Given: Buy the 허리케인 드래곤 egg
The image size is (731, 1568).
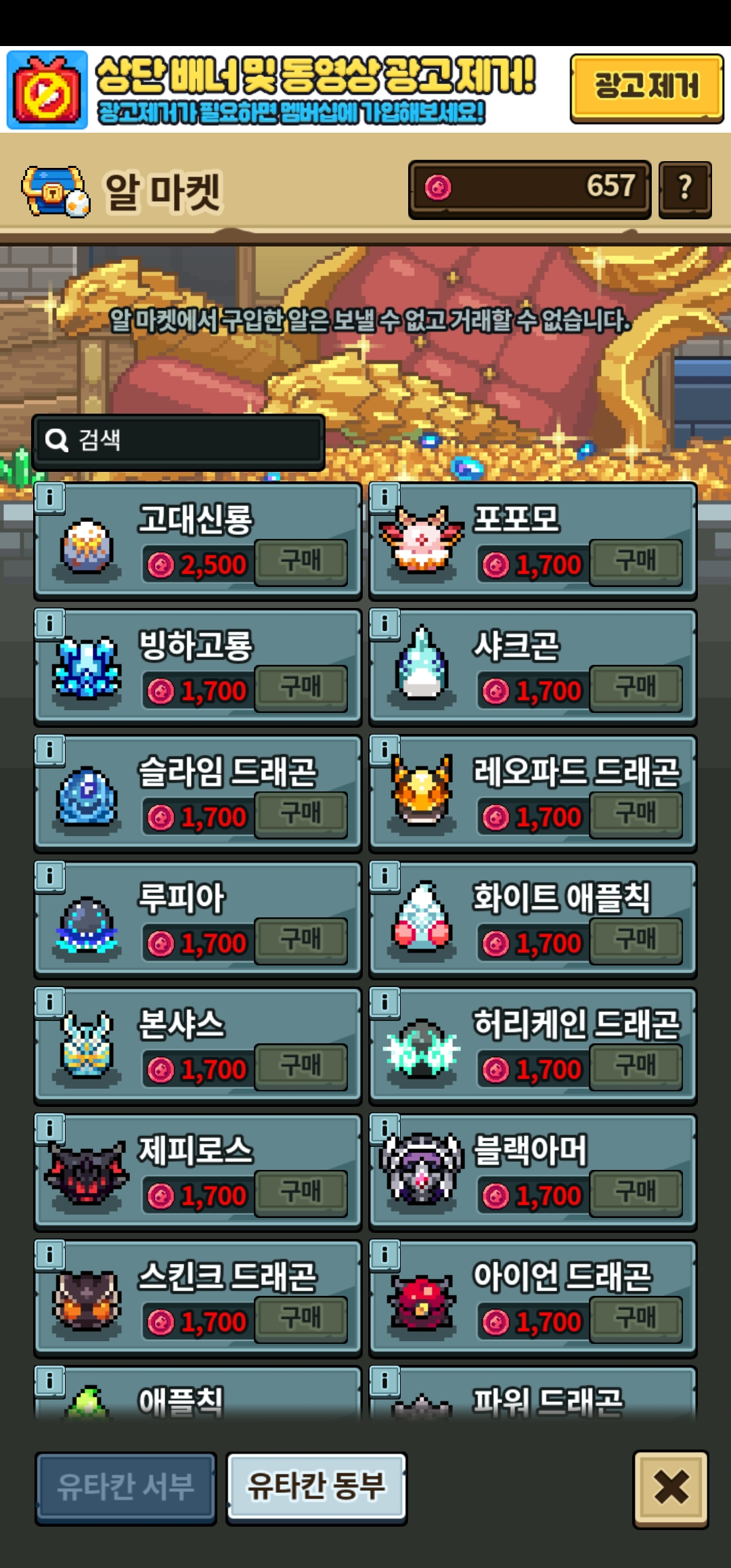Looking at the screenshot, I should 635,1067.
